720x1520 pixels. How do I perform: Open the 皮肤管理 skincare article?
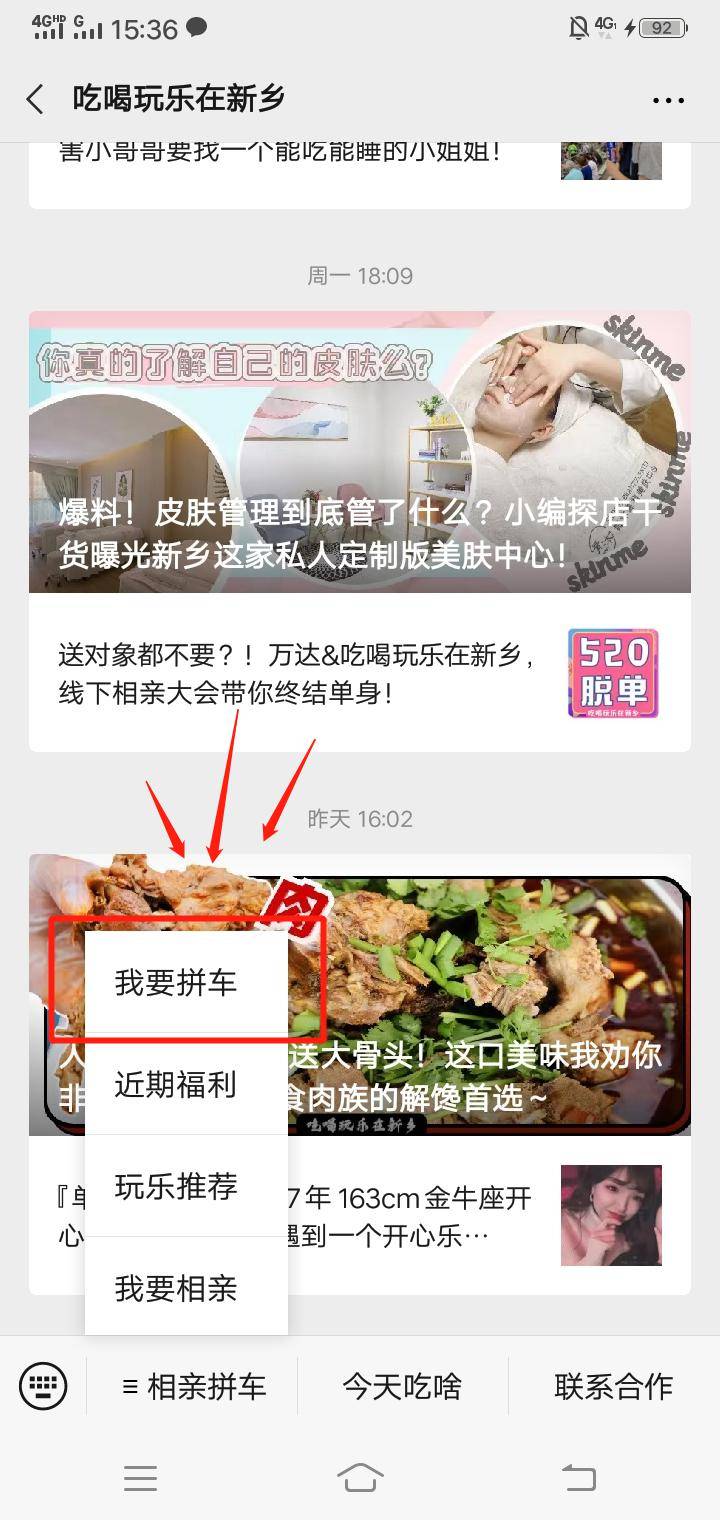[x=360, y=452]
